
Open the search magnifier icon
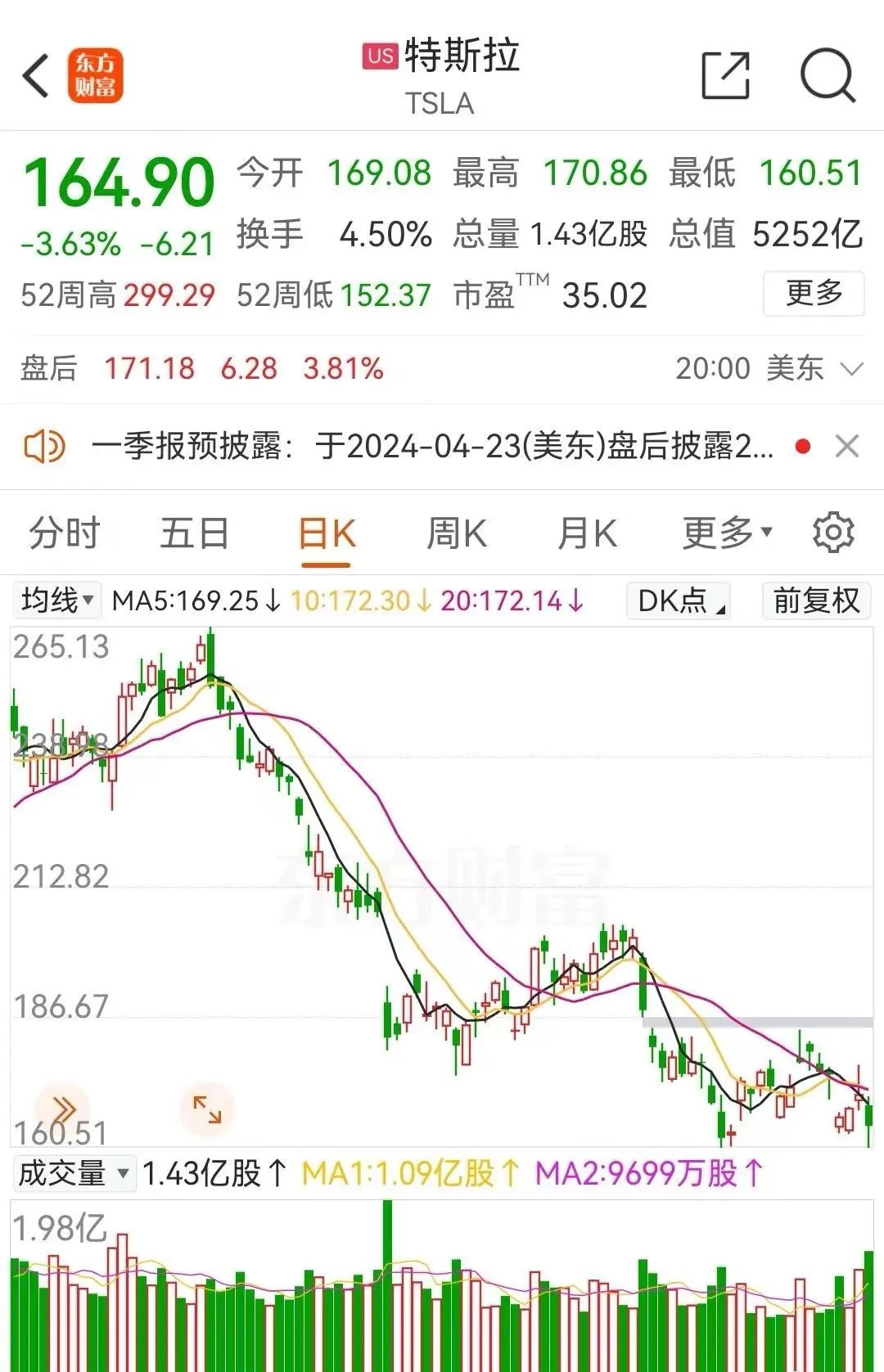click(x=827, y=76)
